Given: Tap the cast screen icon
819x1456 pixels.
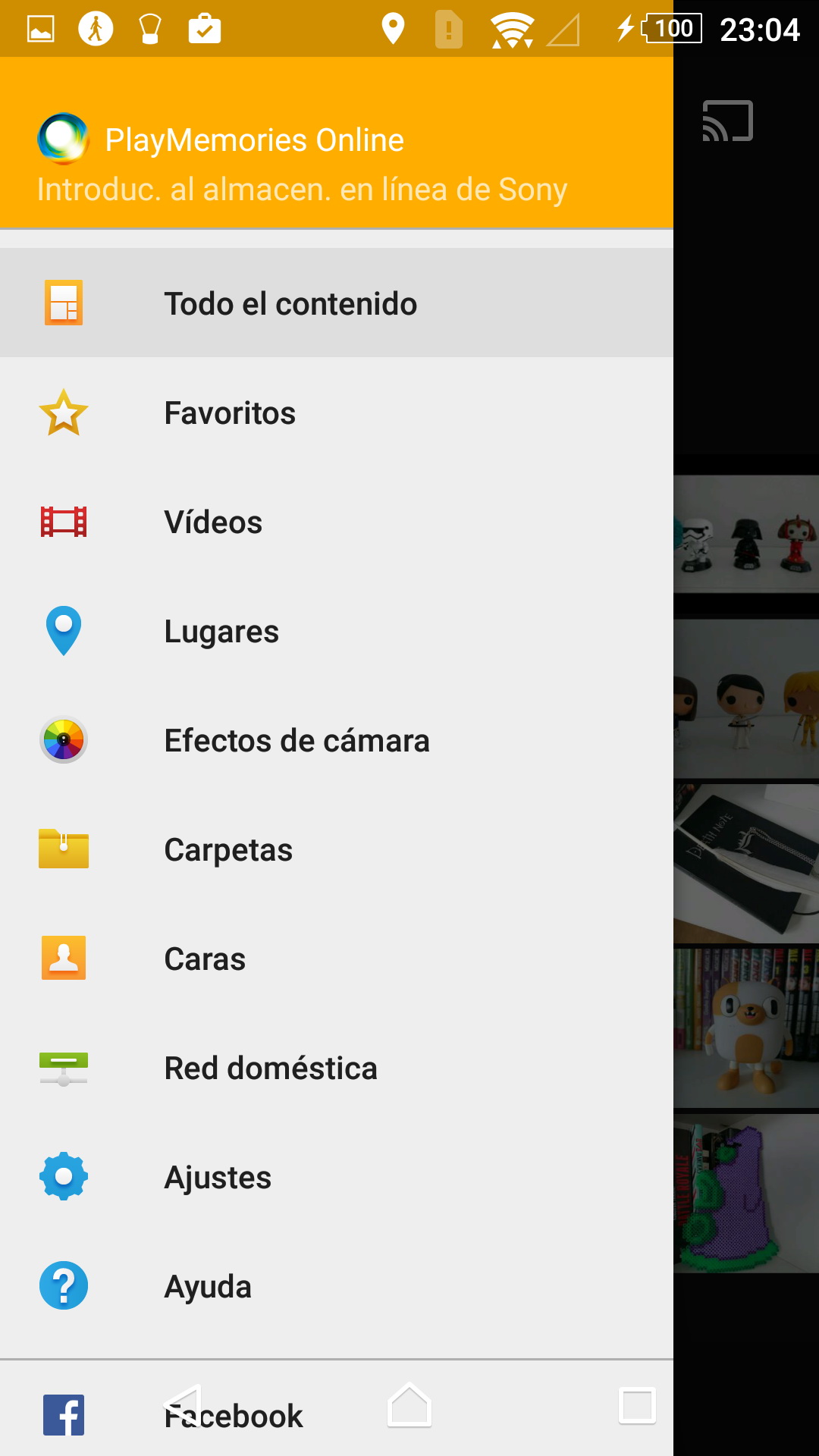Looking at the screenshot, I should (727, 121).
